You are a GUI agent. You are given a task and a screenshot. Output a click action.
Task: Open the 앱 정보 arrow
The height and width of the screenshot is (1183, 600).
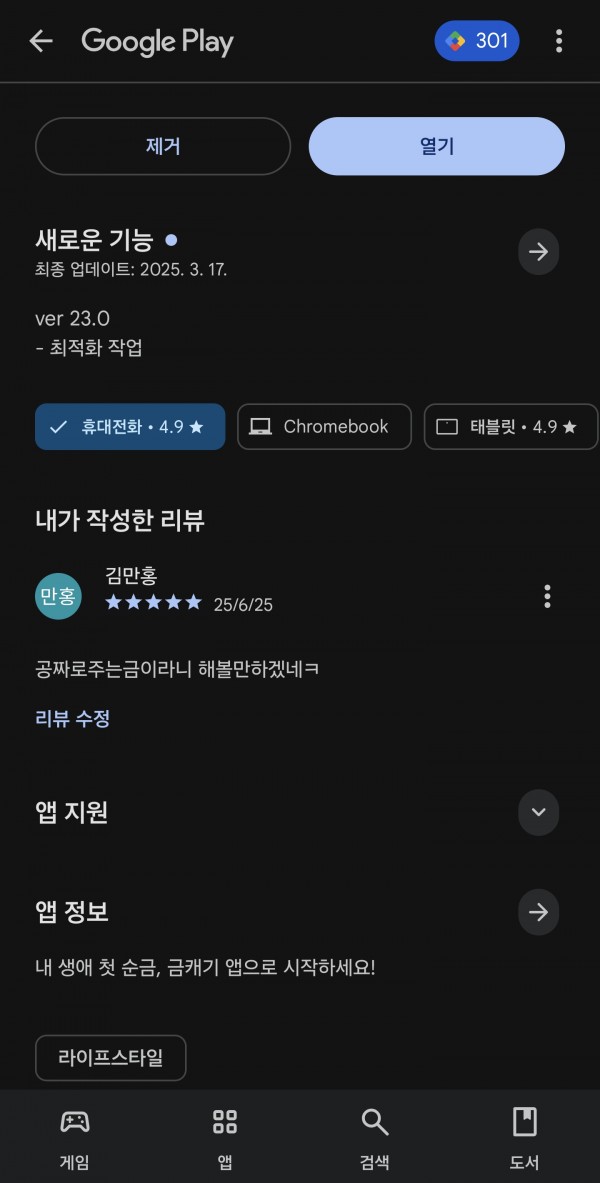pos(538,912)
